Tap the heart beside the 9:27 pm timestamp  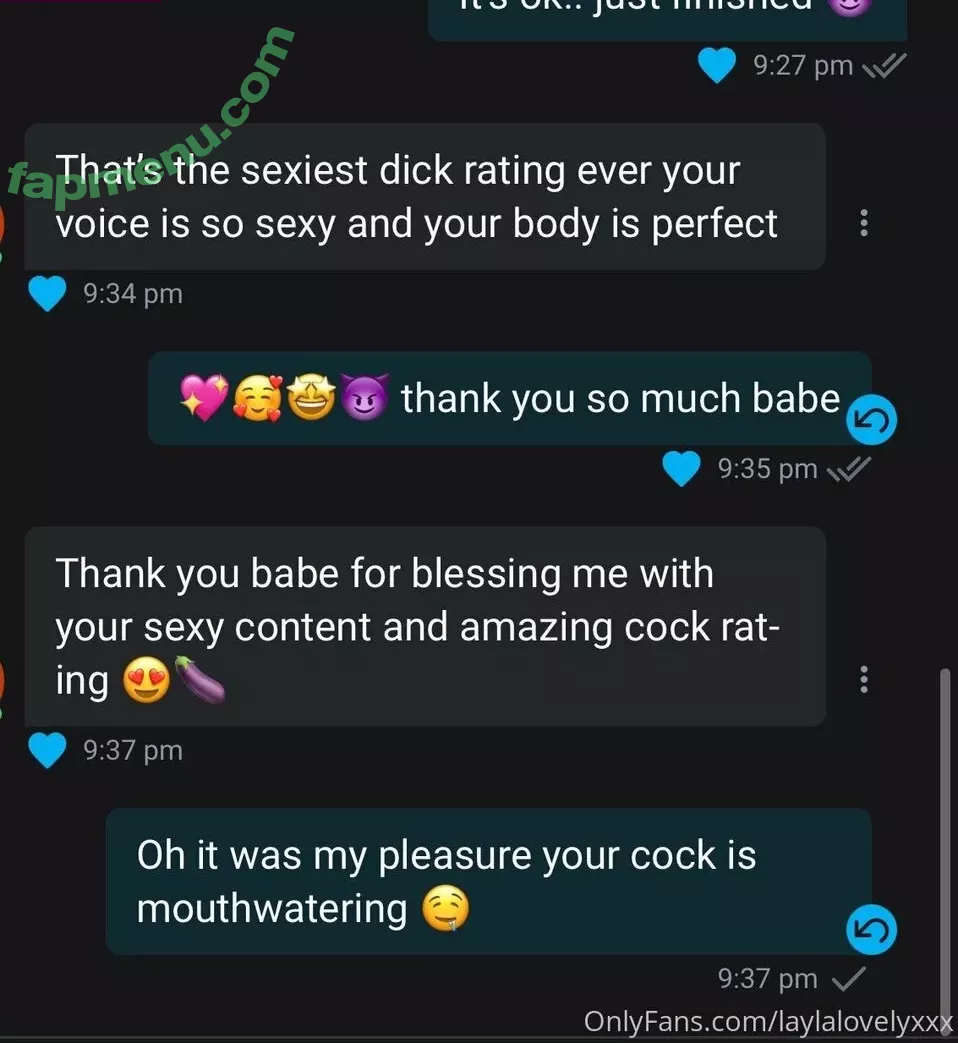(716, 66)
